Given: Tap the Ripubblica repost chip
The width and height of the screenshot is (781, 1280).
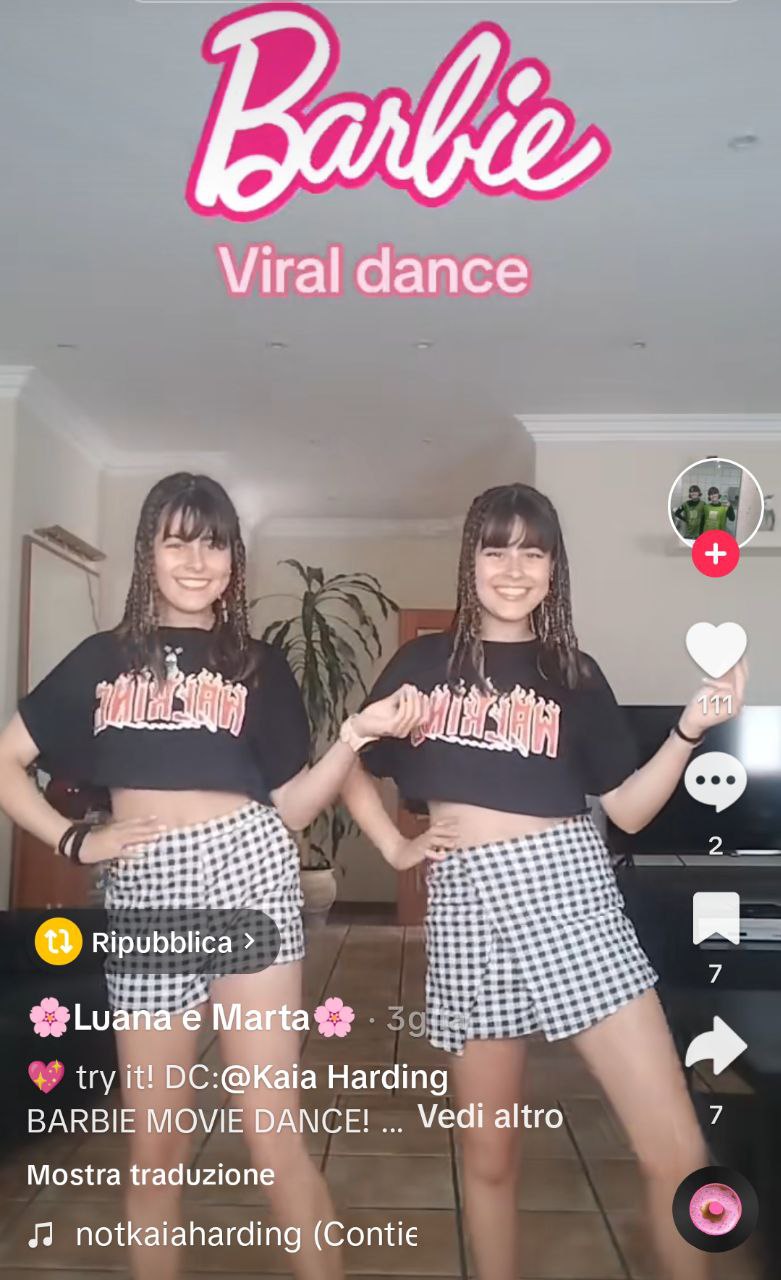Looking at the screenshot, I should tap(146, 942).
